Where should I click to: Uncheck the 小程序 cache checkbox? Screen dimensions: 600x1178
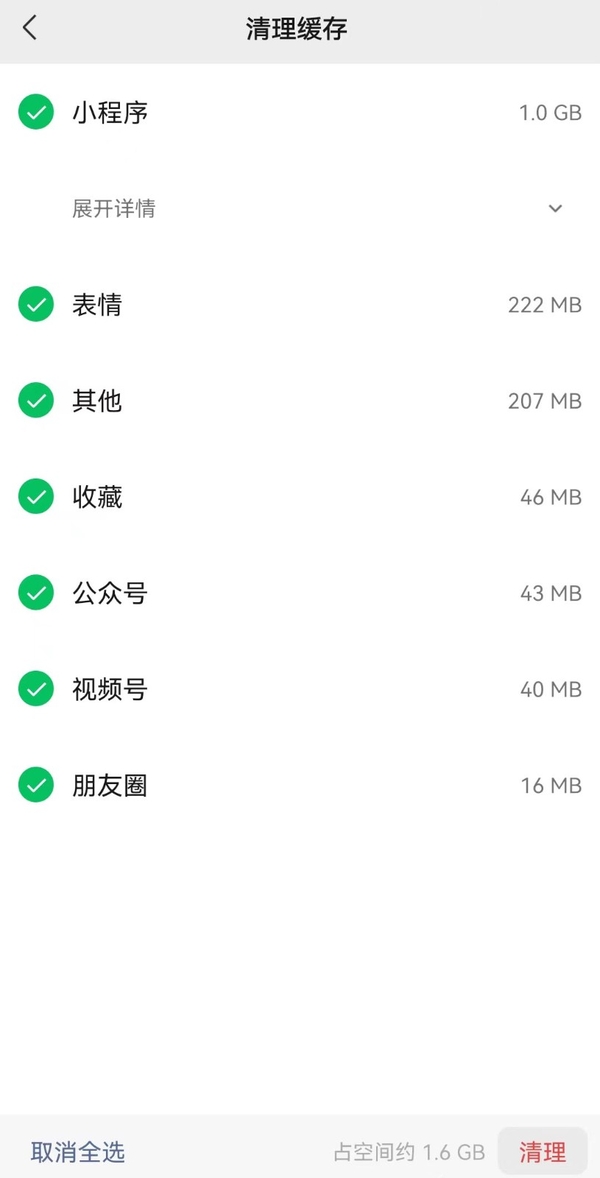pos(36,112)
